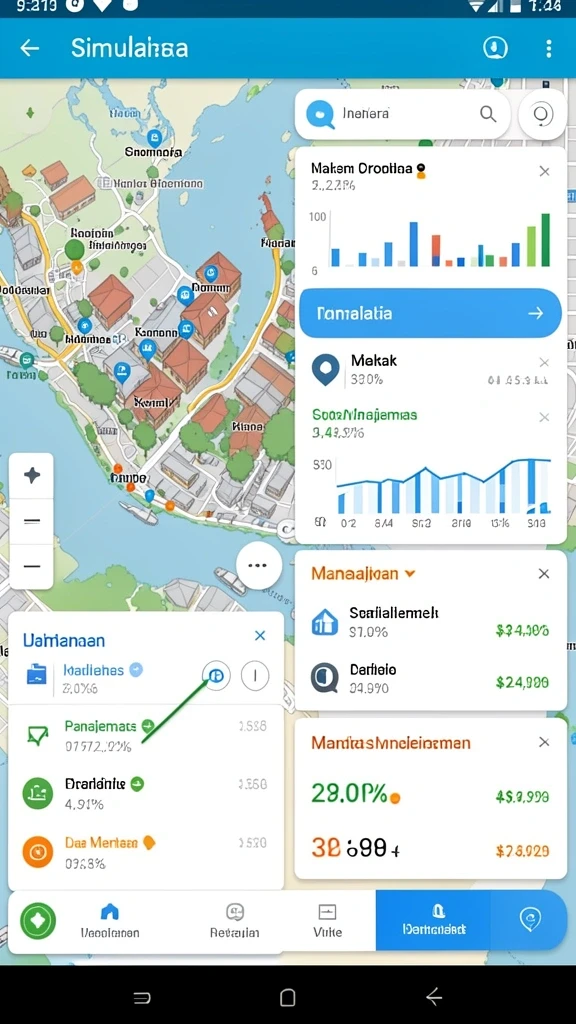Open recent apps from the system navigation bar
Screen dimensions: 576x1024
tap(142, 997)
